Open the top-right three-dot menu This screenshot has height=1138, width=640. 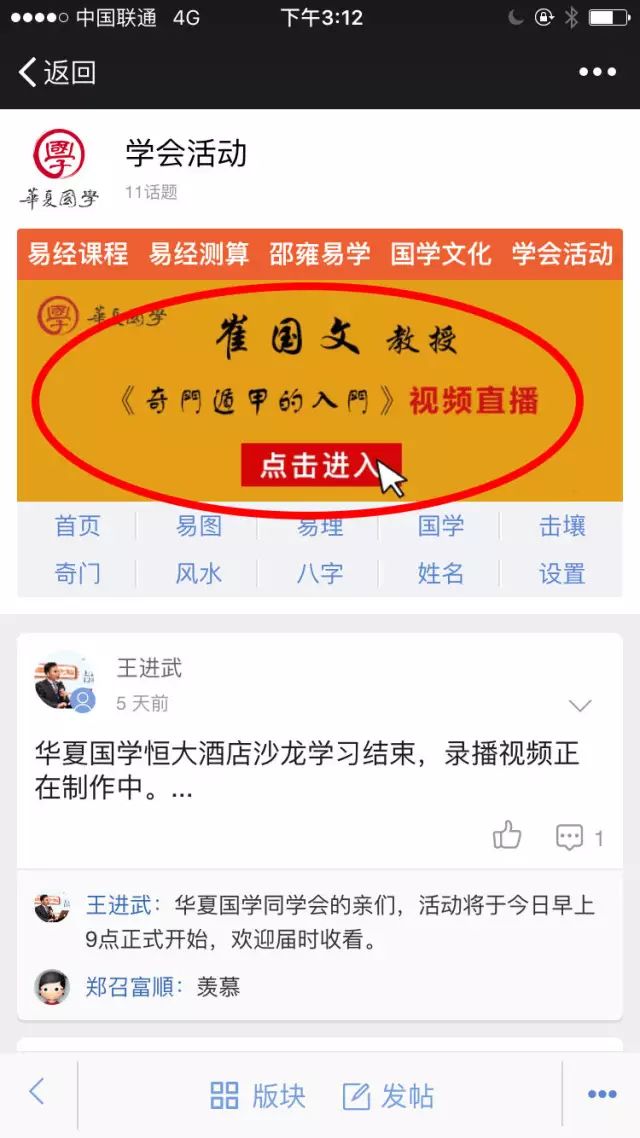(597, 72)
